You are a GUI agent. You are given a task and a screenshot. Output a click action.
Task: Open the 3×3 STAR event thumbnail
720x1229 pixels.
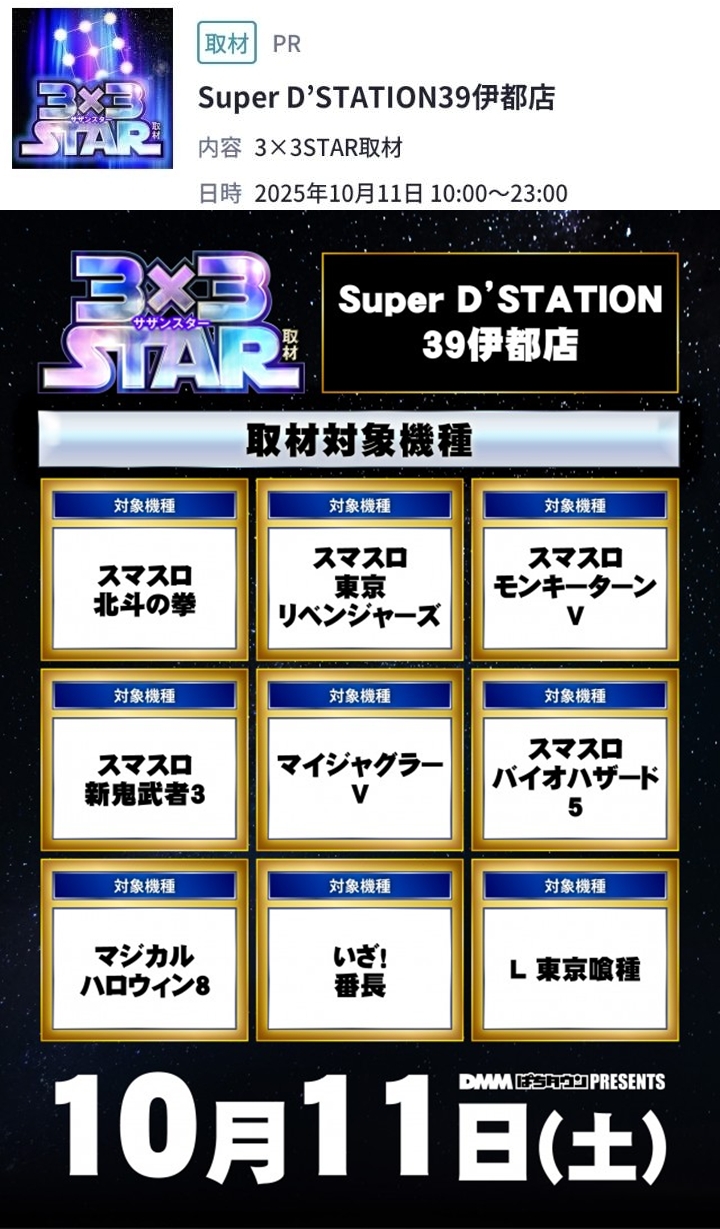point(92,88)
